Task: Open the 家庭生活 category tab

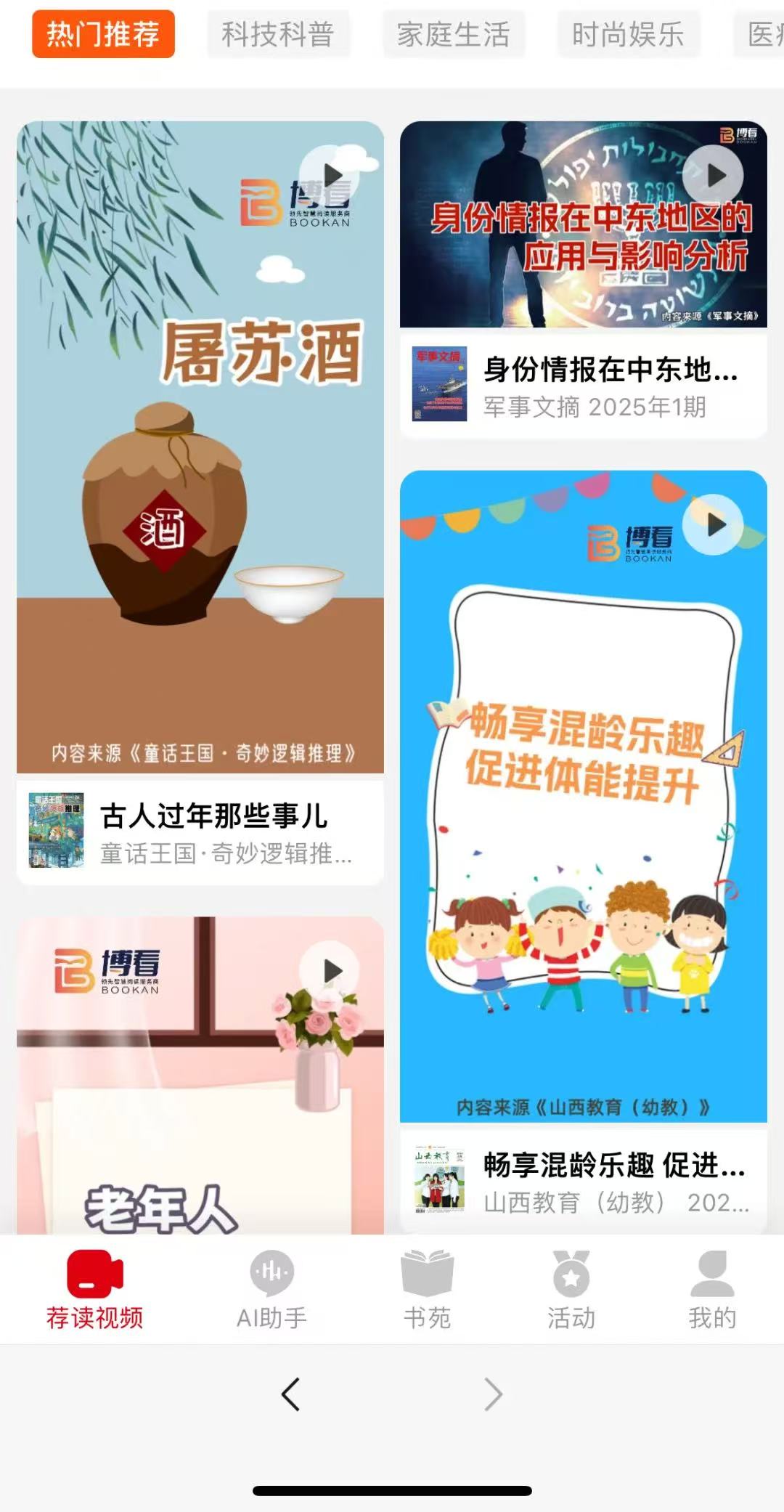Action: pyautogui.click(x=453, y=34)
